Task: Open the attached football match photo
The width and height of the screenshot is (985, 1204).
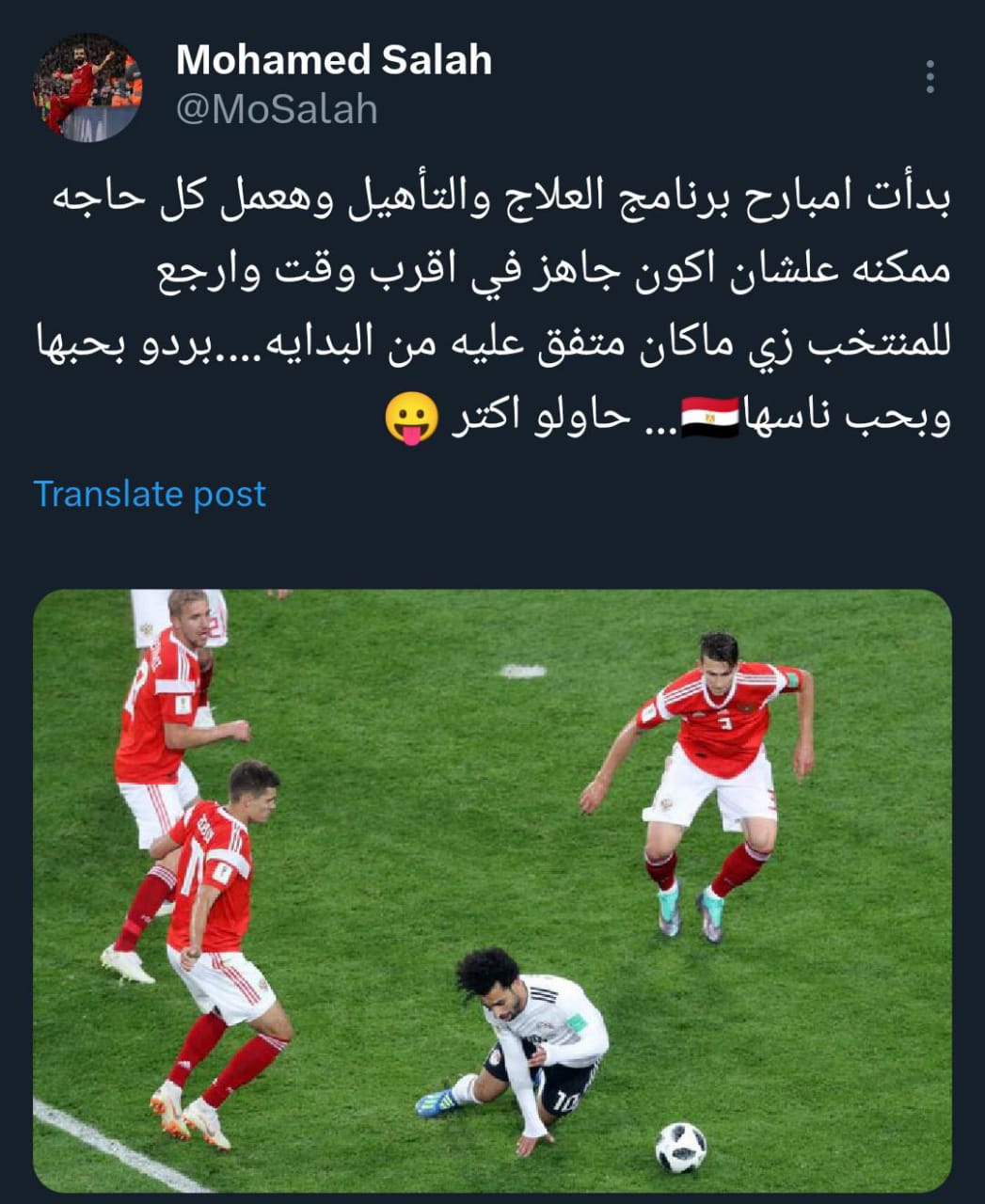Action: point(492,890)
